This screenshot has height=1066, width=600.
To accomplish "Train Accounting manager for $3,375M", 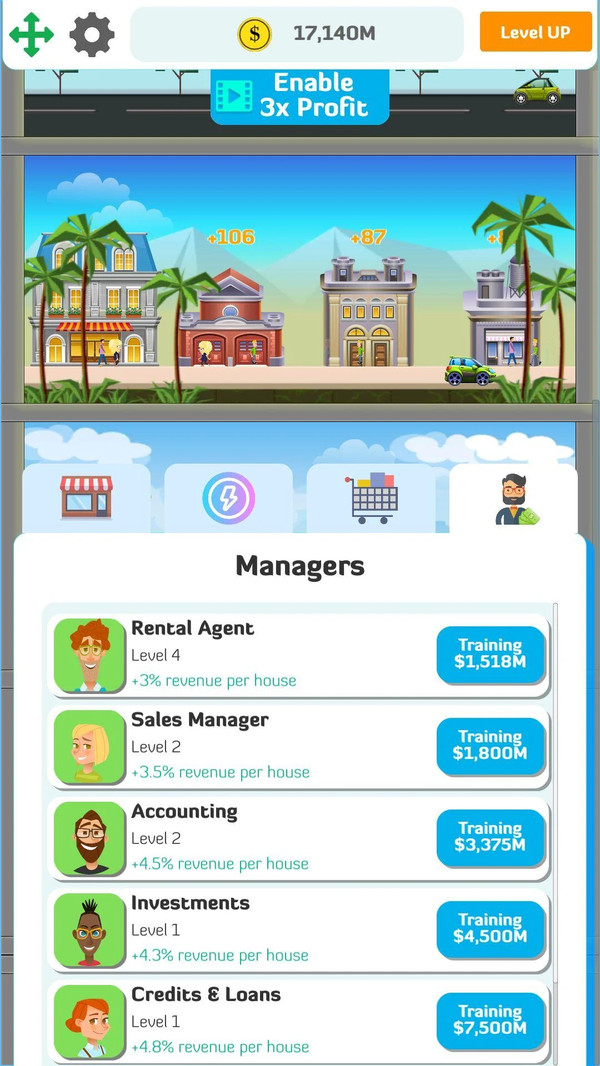I will [490, 837].
